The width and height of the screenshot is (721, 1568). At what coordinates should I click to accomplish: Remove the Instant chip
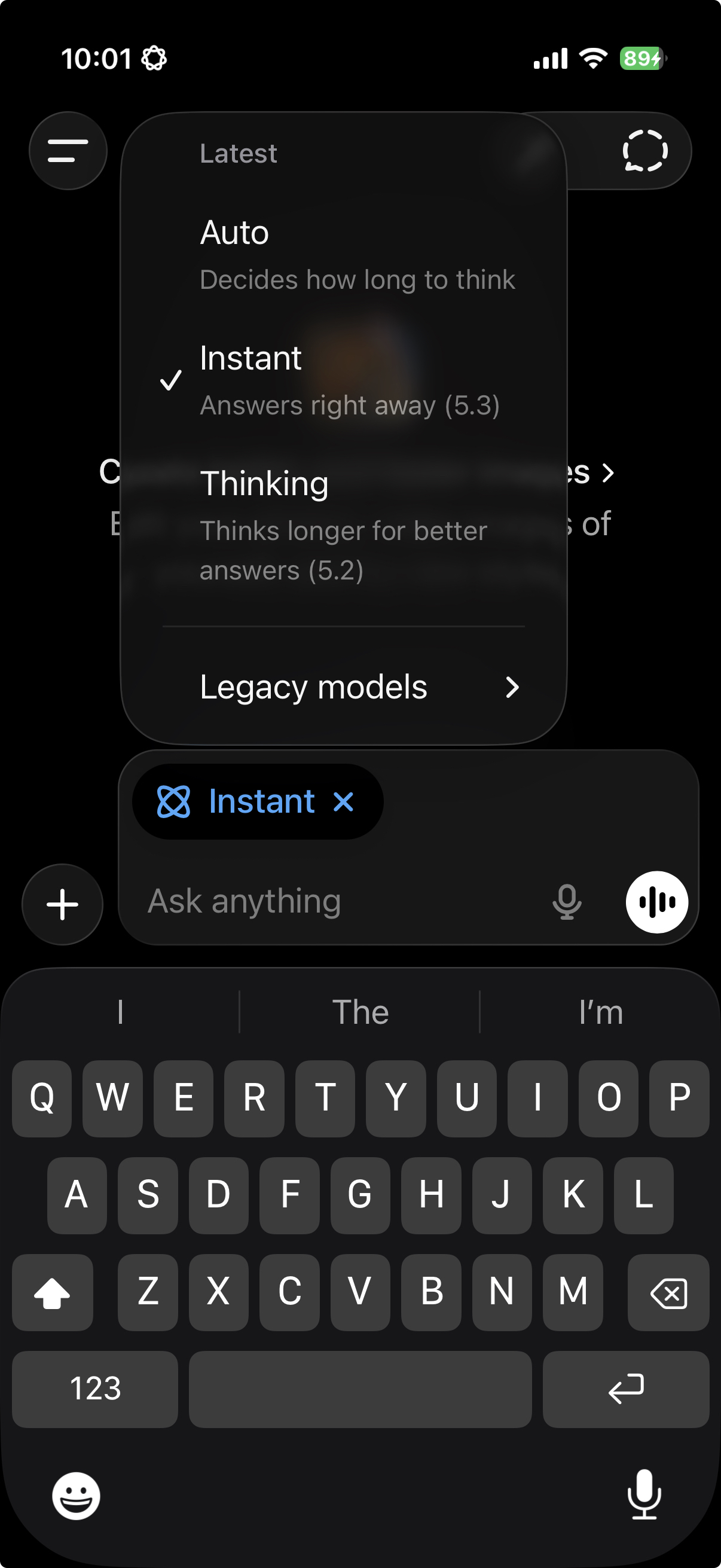(x=344, y=802)
